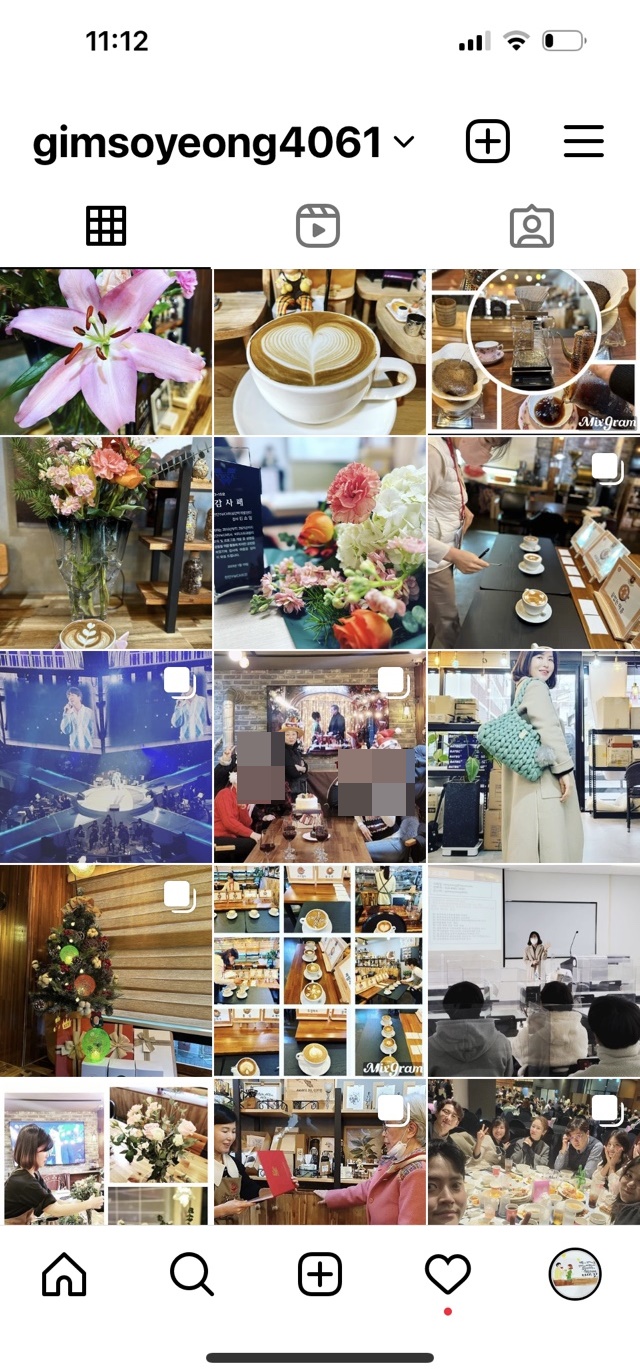Open the account switcher next to gimsoyeong4061
The height and width of the screenshot is (1369, 640).
click(404, 143)
